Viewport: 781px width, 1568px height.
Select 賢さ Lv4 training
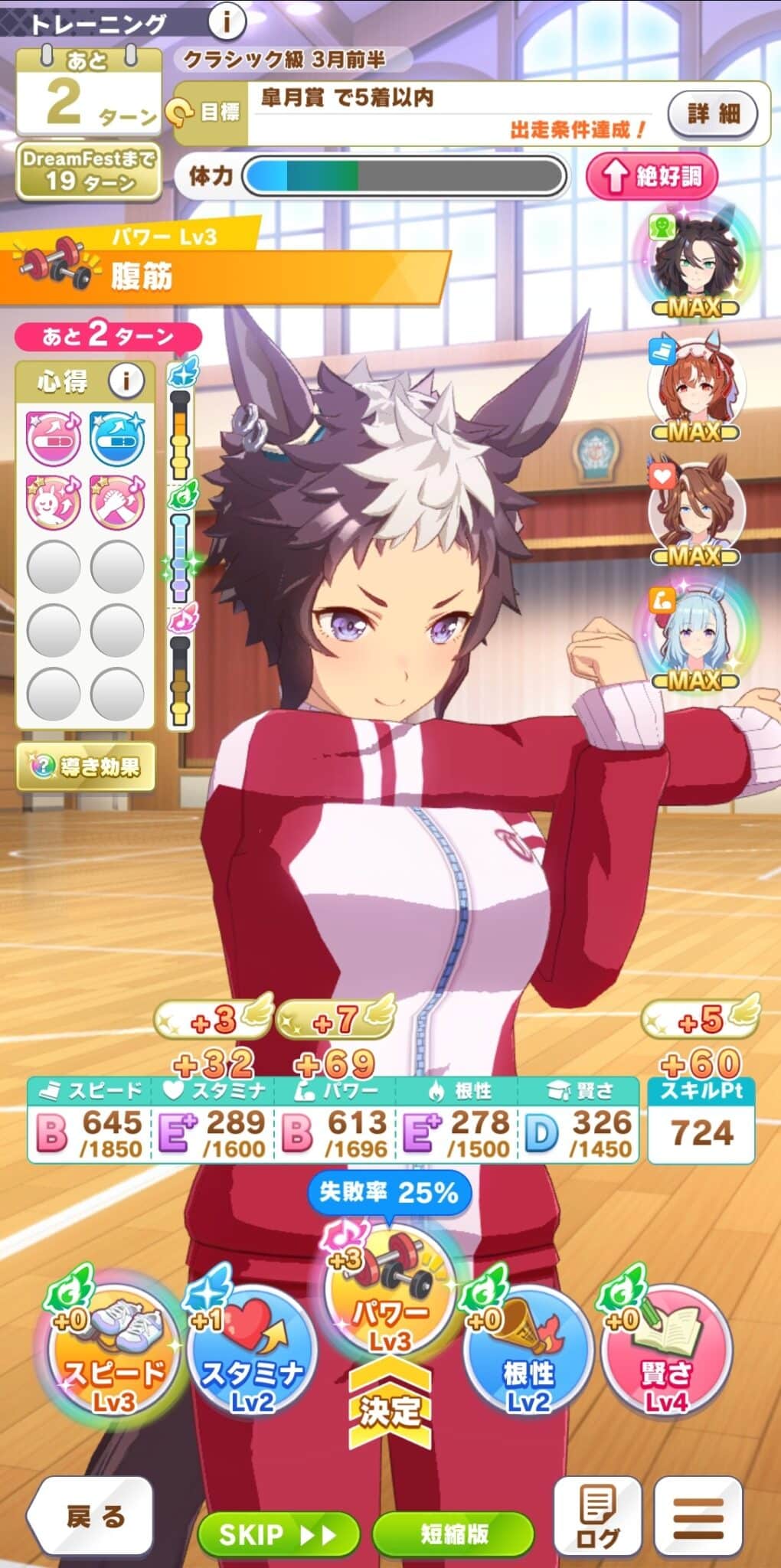pyautogui.click(x=666, y=1353)
